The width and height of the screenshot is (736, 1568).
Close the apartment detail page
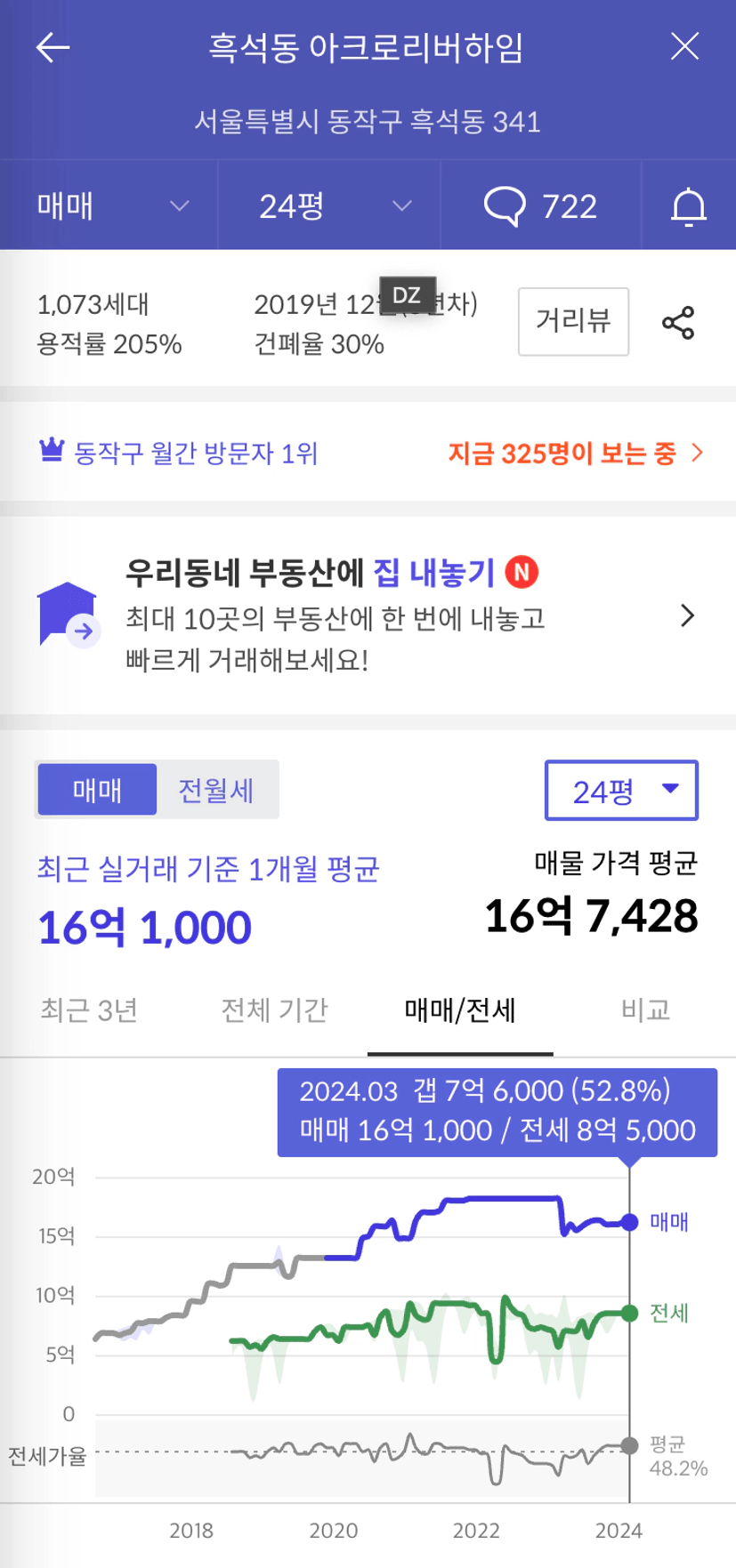684,46
